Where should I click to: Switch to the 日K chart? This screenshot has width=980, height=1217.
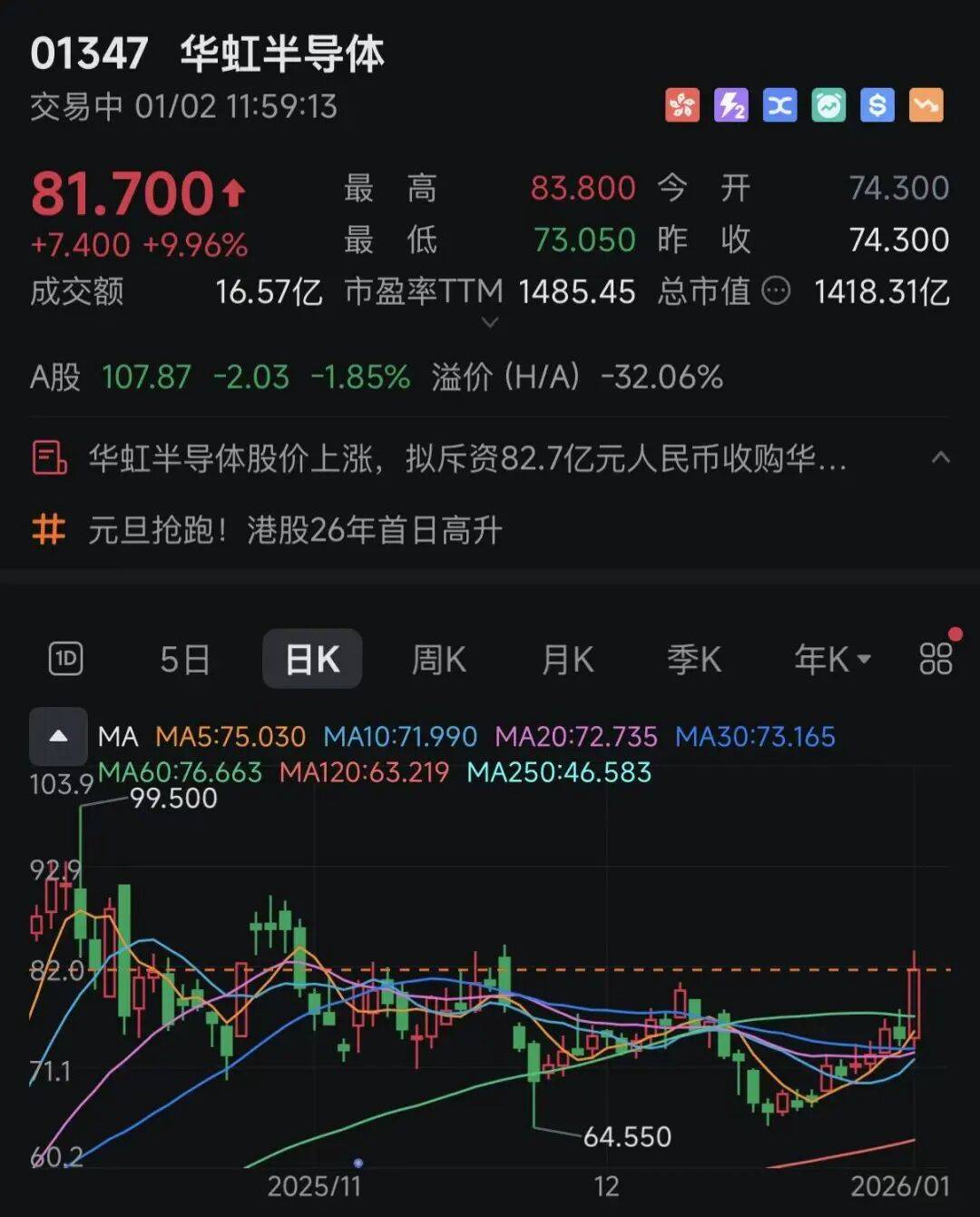tap(312, 659)
